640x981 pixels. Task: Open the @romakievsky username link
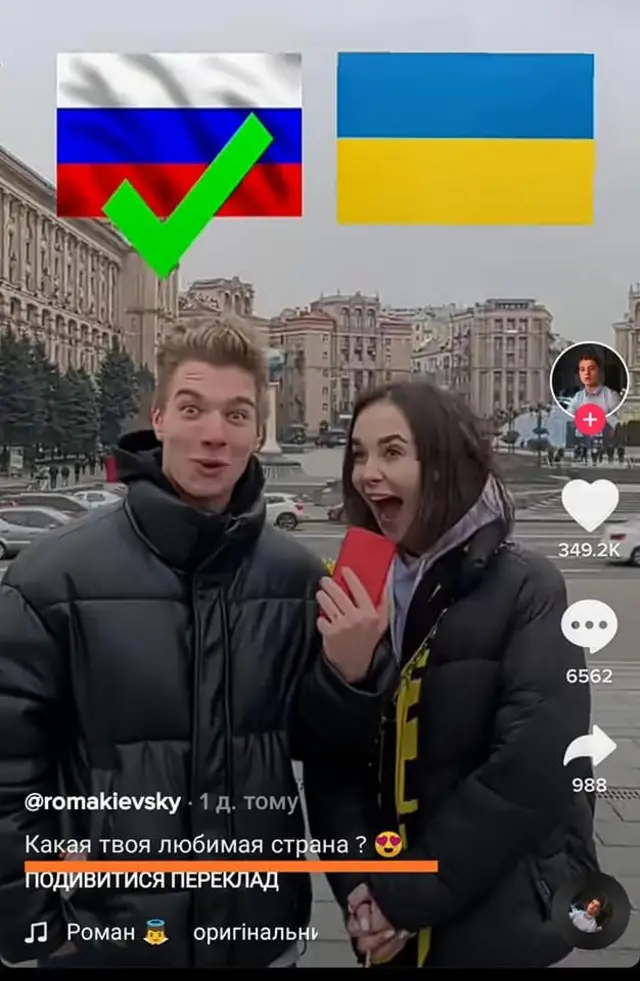pyautogui.click(x=103, y=801)
